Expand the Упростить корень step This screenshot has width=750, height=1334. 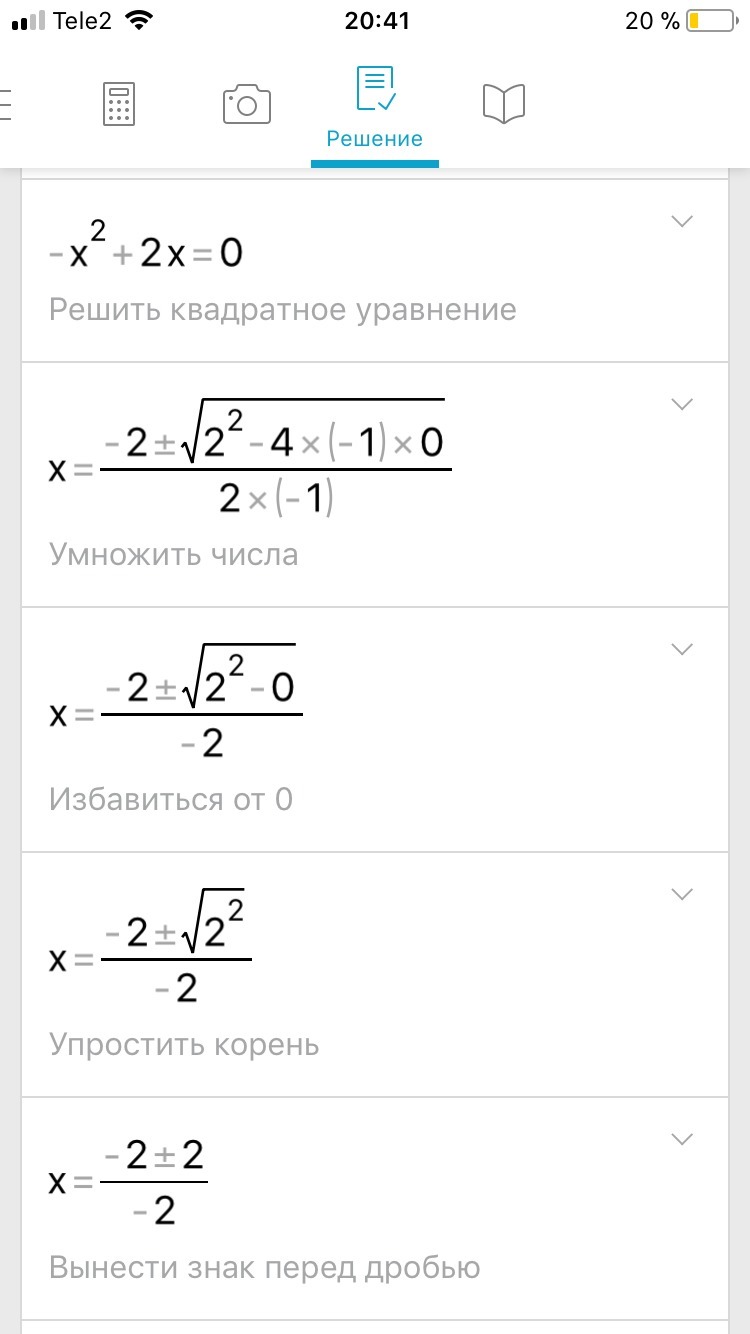[x=682, y=894]
